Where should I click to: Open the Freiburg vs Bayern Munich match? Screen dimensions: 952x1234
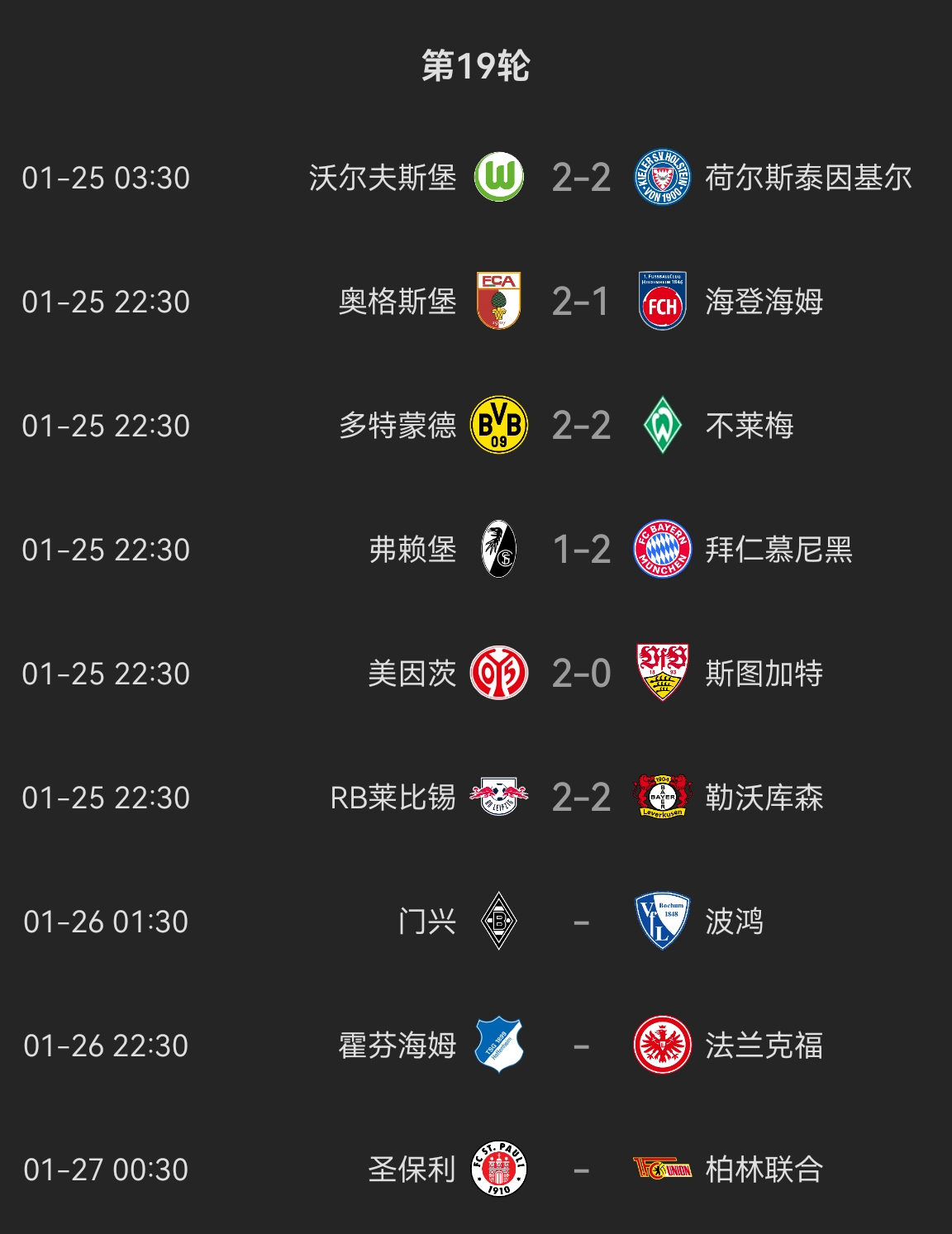tap(581, 550)
